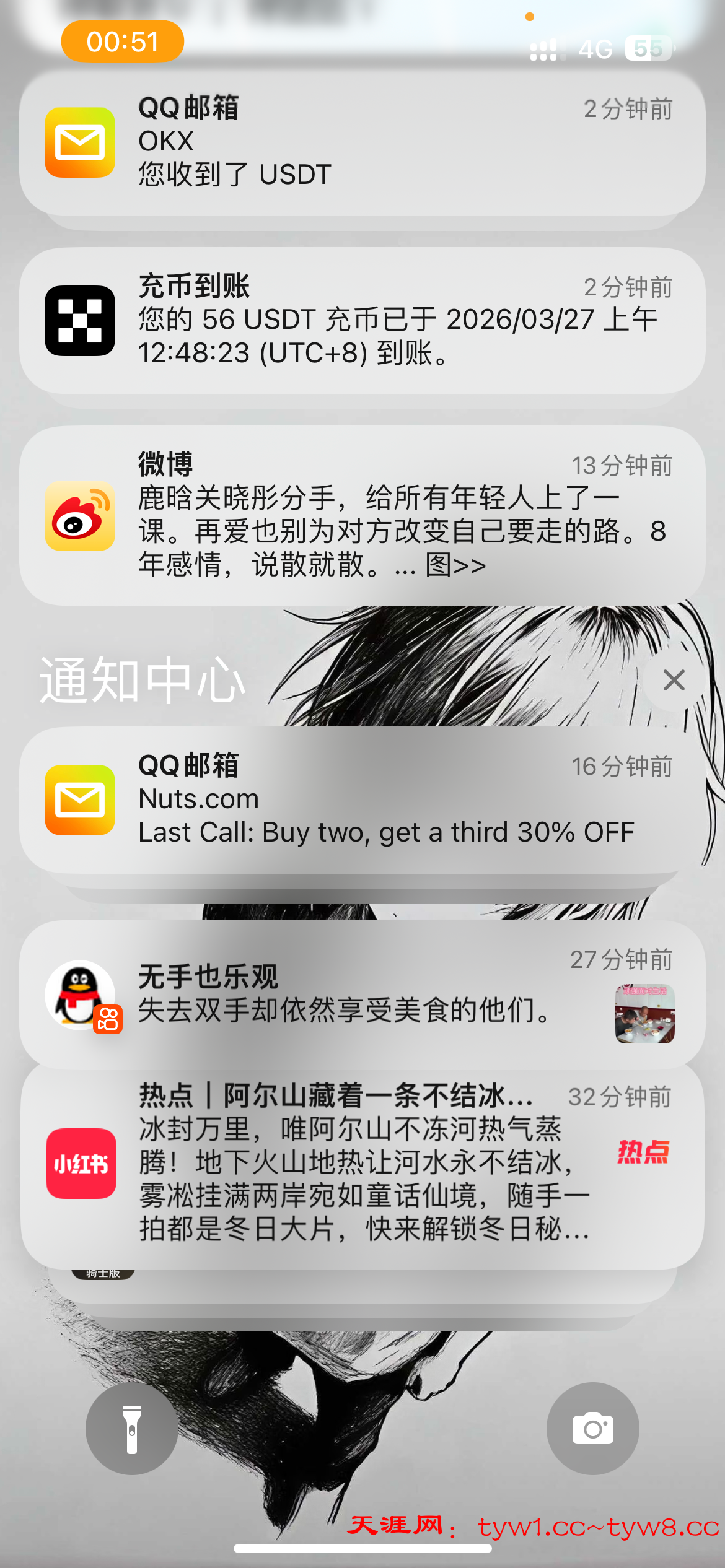Viewport: 725px width, 1568px height.
Task: Open the QQ notification 无手也乐观
Action: pos(362,995)
